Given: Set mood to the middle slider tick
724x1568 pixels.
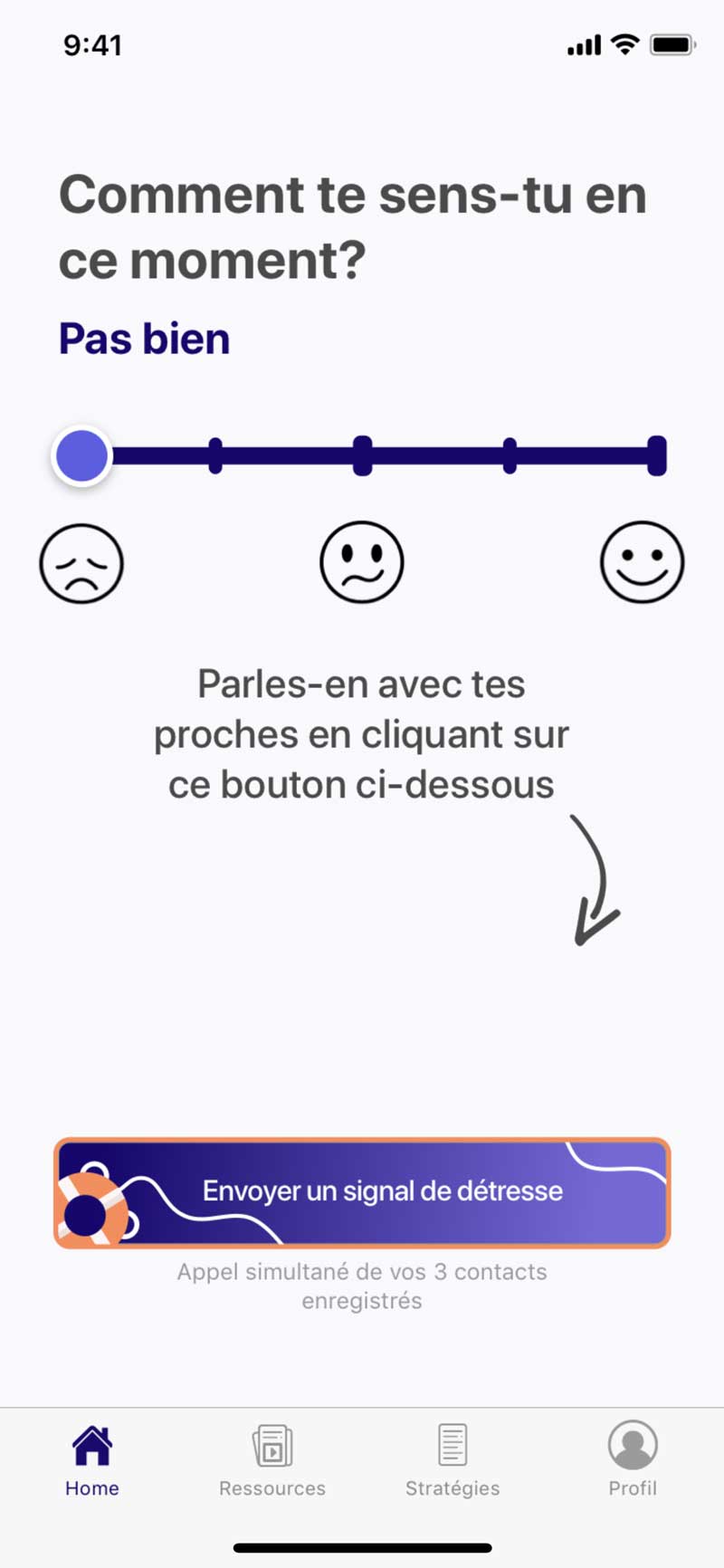Looking at the screenshot, I should pos(362,455).
